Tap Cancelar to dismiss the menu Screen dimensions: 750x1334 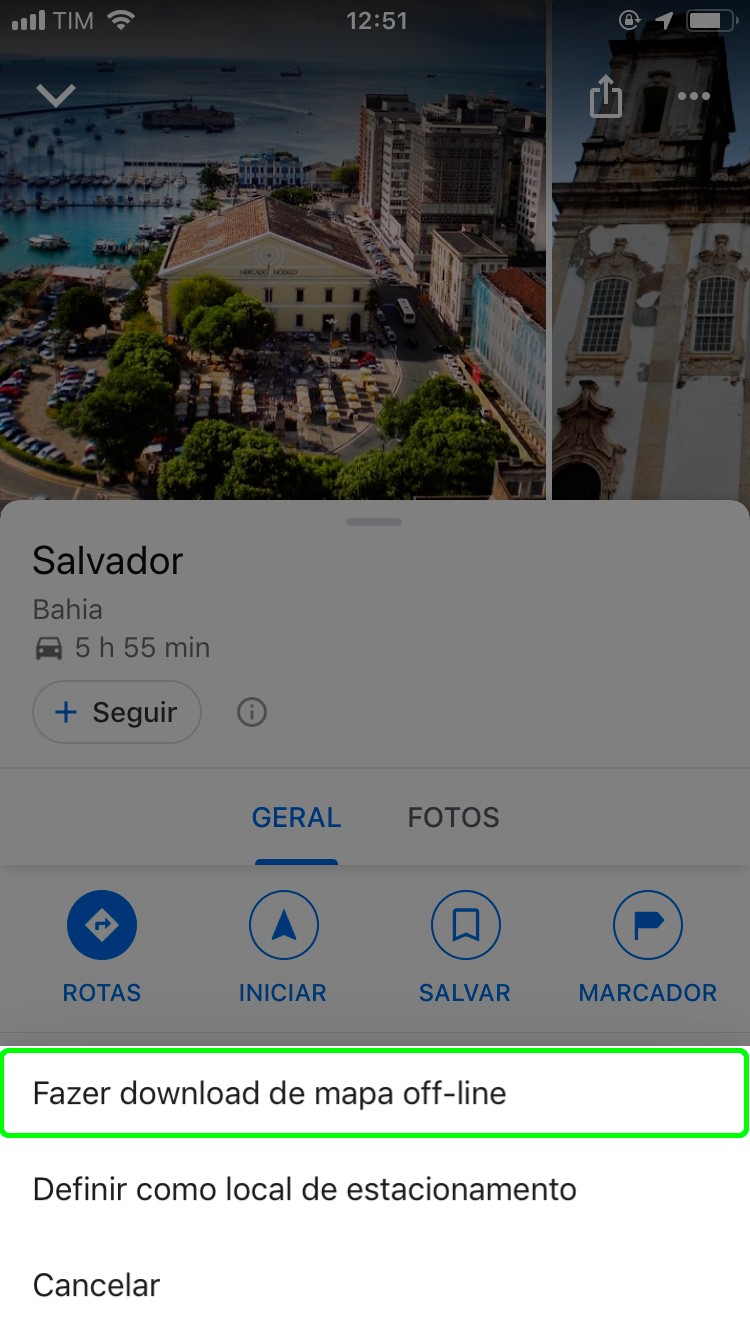point(96,1285)
